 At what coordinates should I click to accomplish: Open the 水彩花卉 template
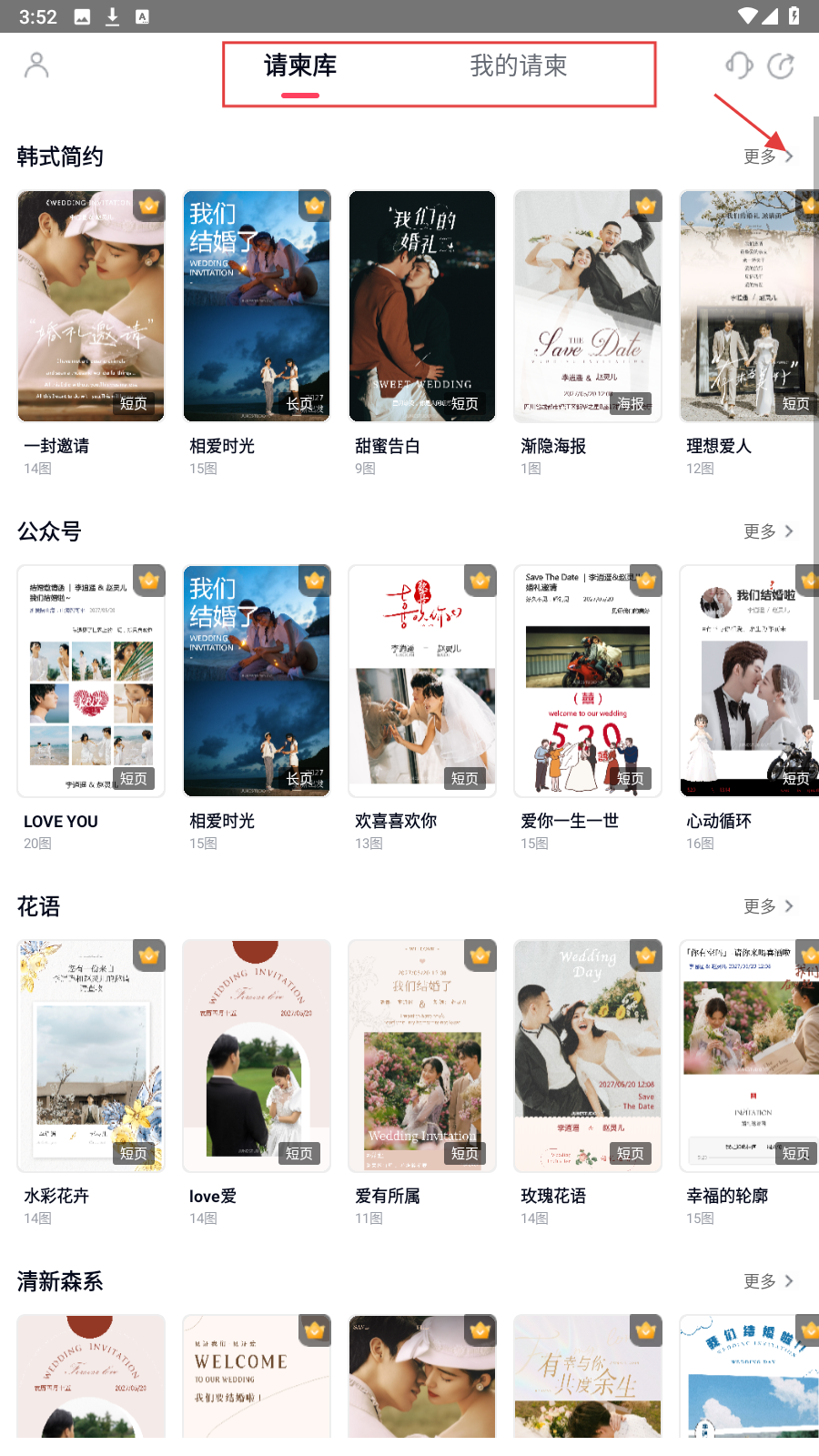click(91, 1057)
